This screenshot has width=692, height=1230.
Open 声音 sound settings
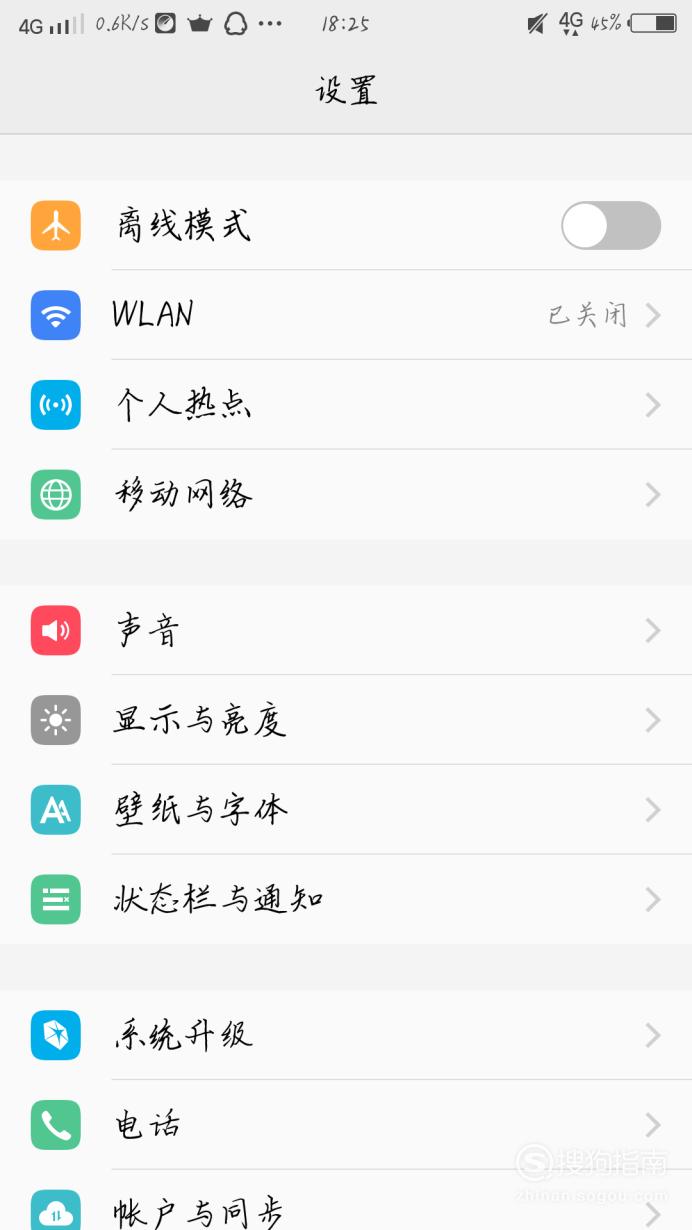(346, 630)
